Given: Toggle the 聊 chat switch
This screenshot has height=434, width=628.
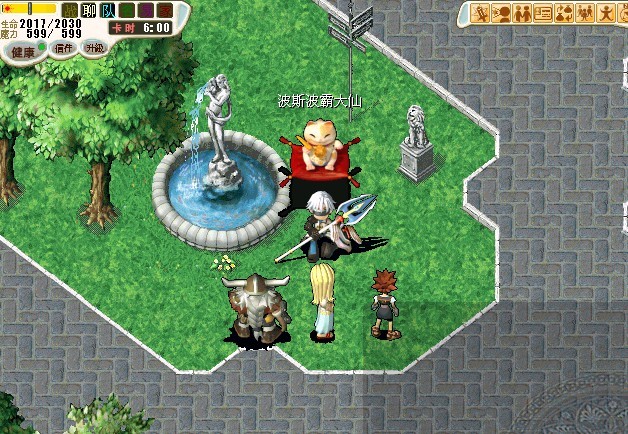Looking at the screenshot, I should tap(88, 11).
